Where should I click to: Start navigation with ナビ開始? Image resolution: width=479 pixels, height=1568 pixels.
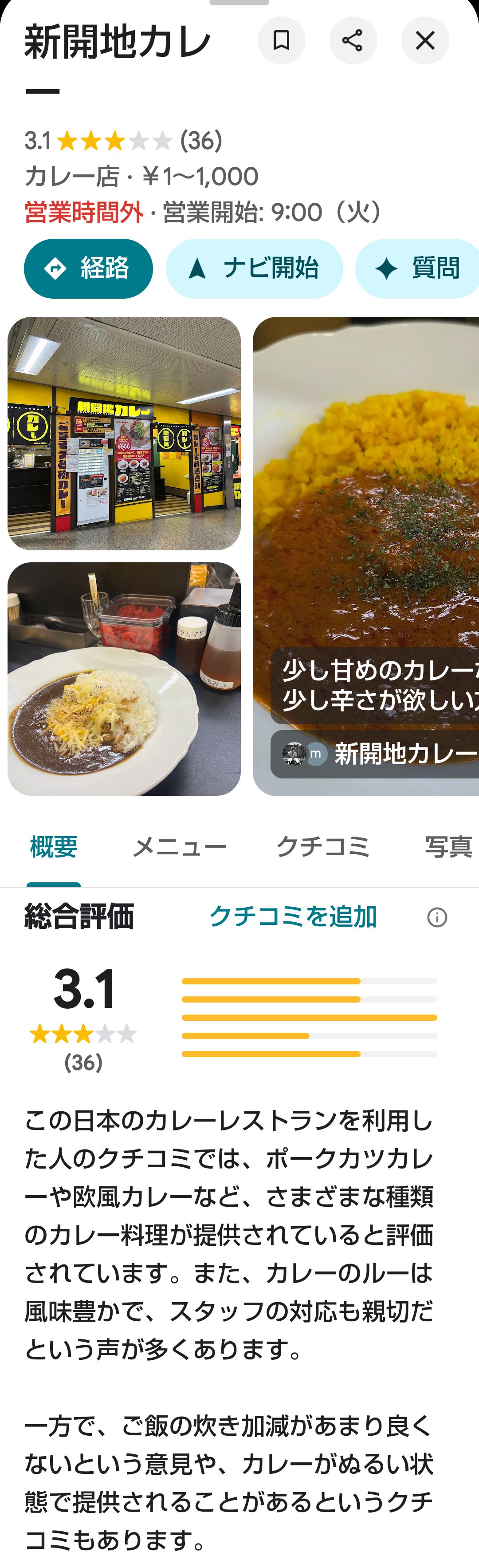pyautogui.click(x=255, y=269)
